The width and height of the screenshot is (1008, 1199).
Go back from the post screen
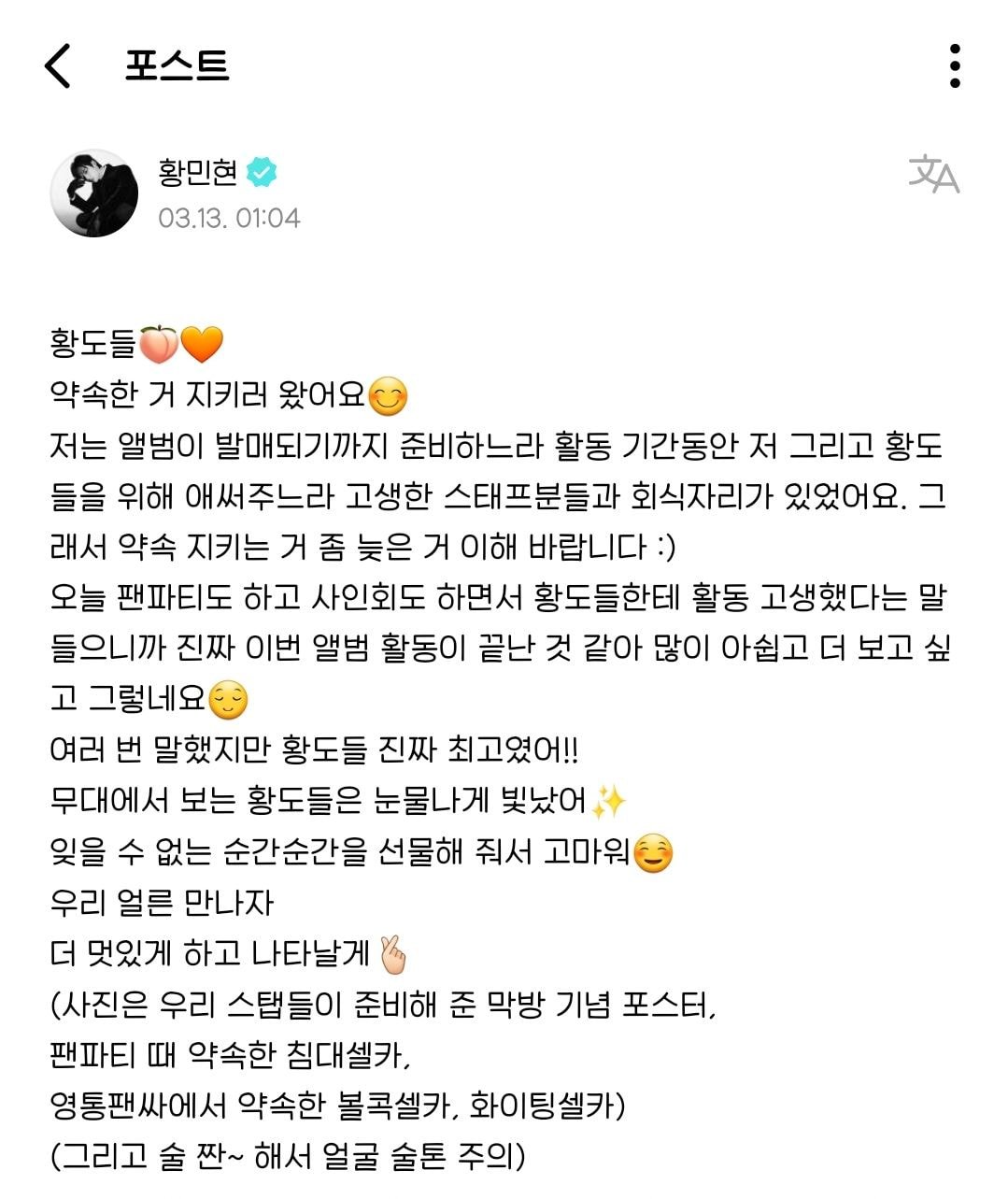point(58,66)
